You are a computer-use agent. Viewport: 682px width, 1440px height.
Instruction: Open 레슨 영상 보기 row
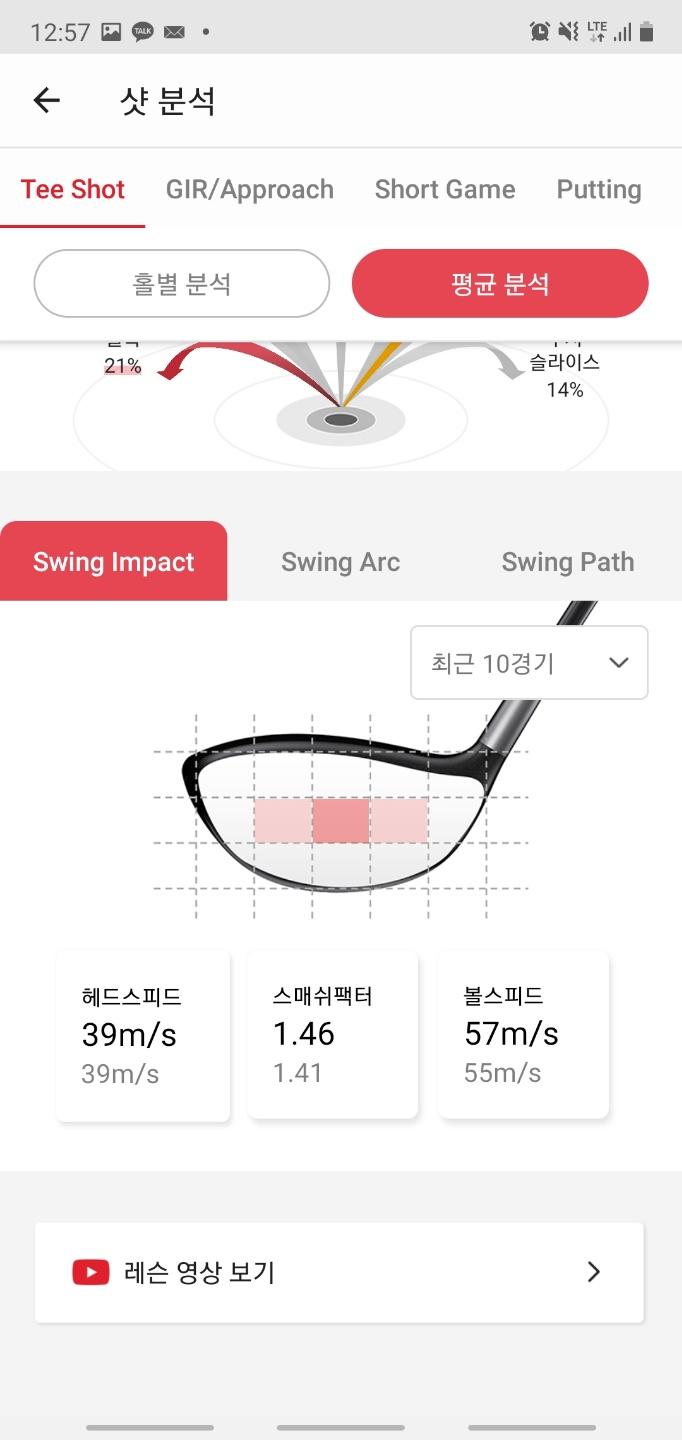coord(339,1272)
